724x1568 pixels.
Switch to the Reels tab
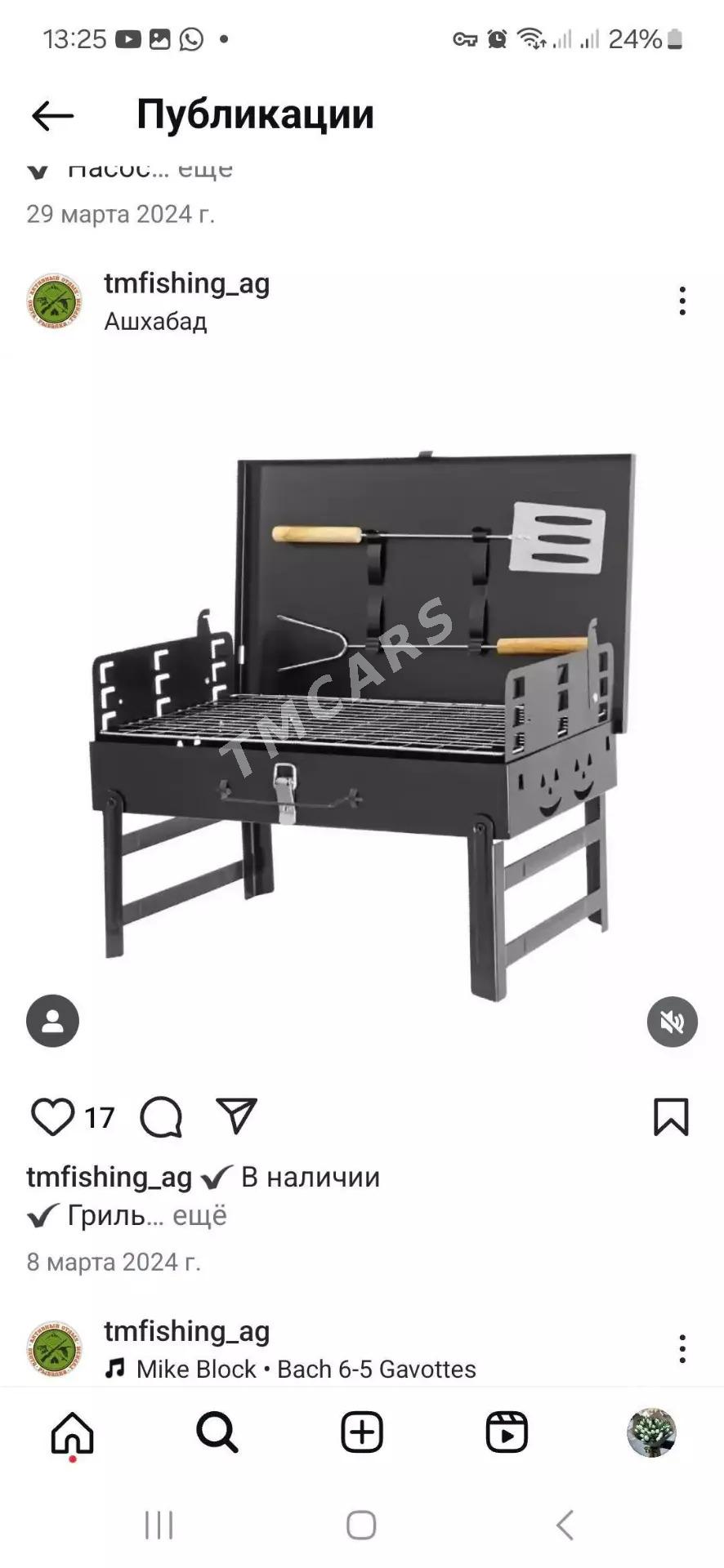point(507,1432)
